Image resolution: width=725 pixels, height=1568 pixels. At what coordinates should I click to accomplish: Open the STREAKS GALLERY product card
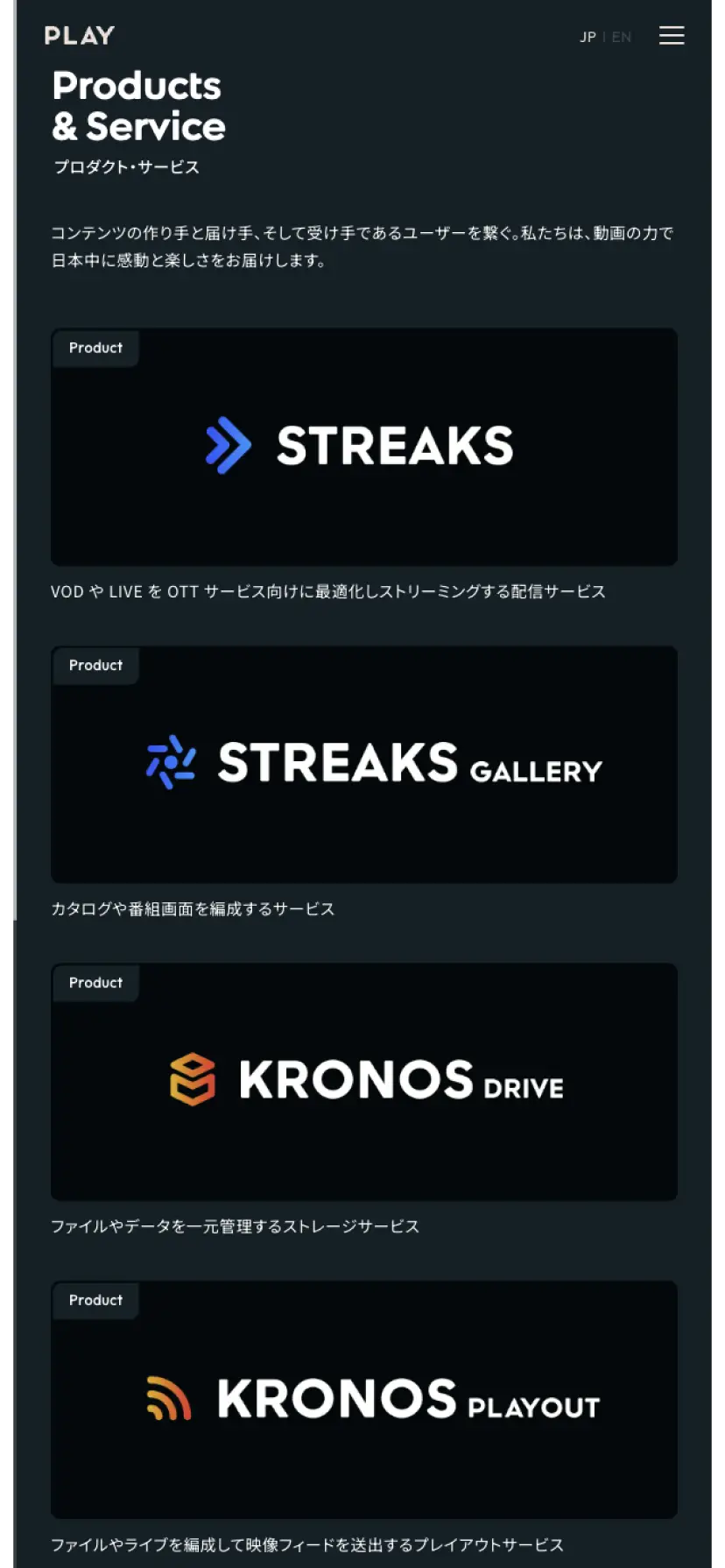click(364, 765)
